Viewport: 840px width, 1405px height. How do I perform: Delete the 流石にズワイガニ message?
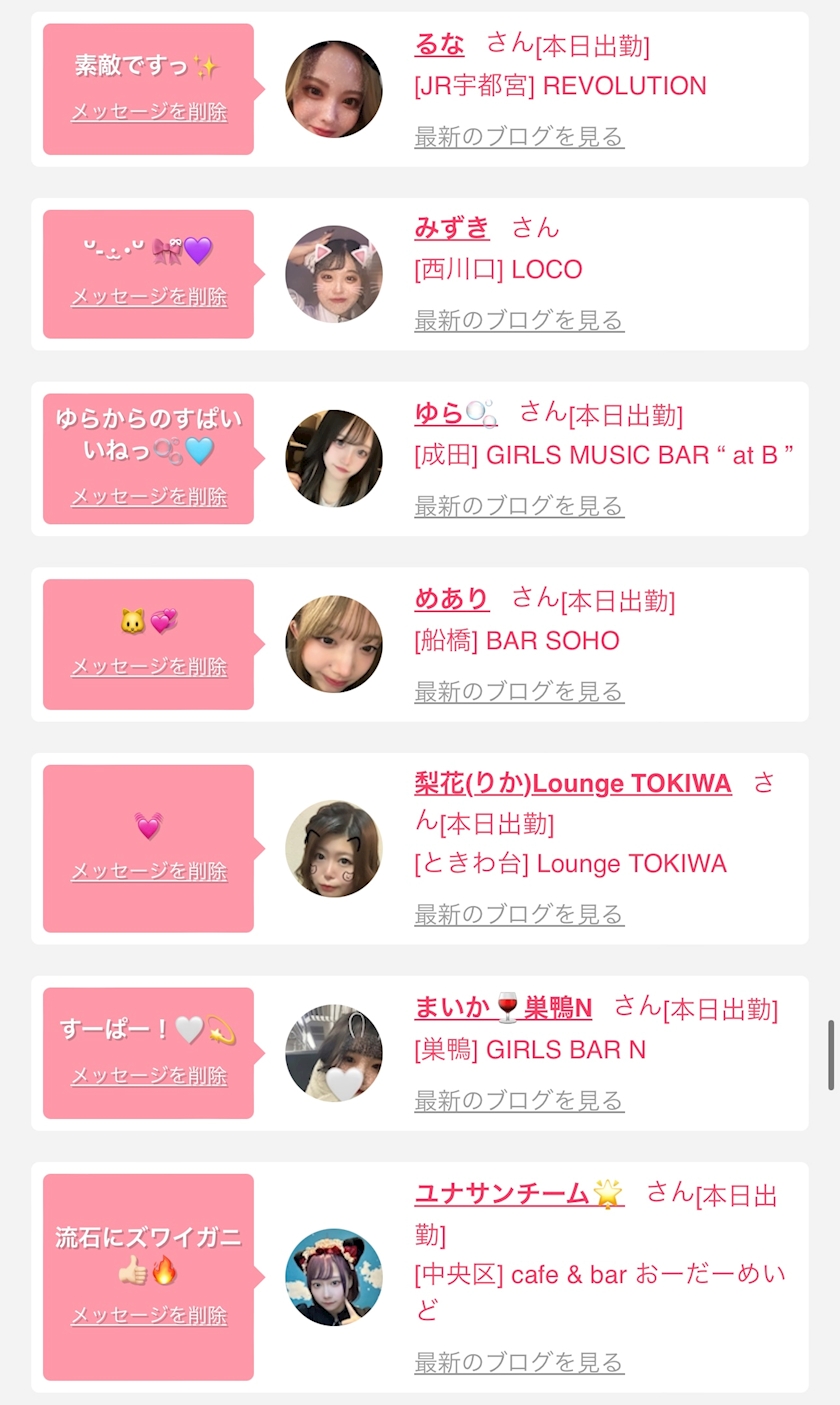[x=149, y=1316]
